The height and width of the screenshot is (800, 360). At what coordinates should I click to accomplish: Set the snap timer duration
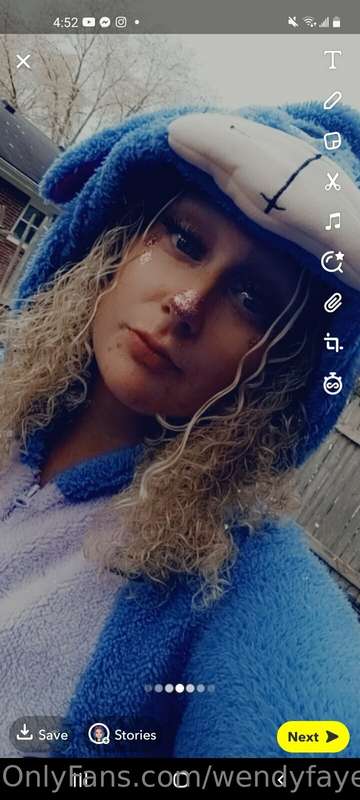pos(332,383)
